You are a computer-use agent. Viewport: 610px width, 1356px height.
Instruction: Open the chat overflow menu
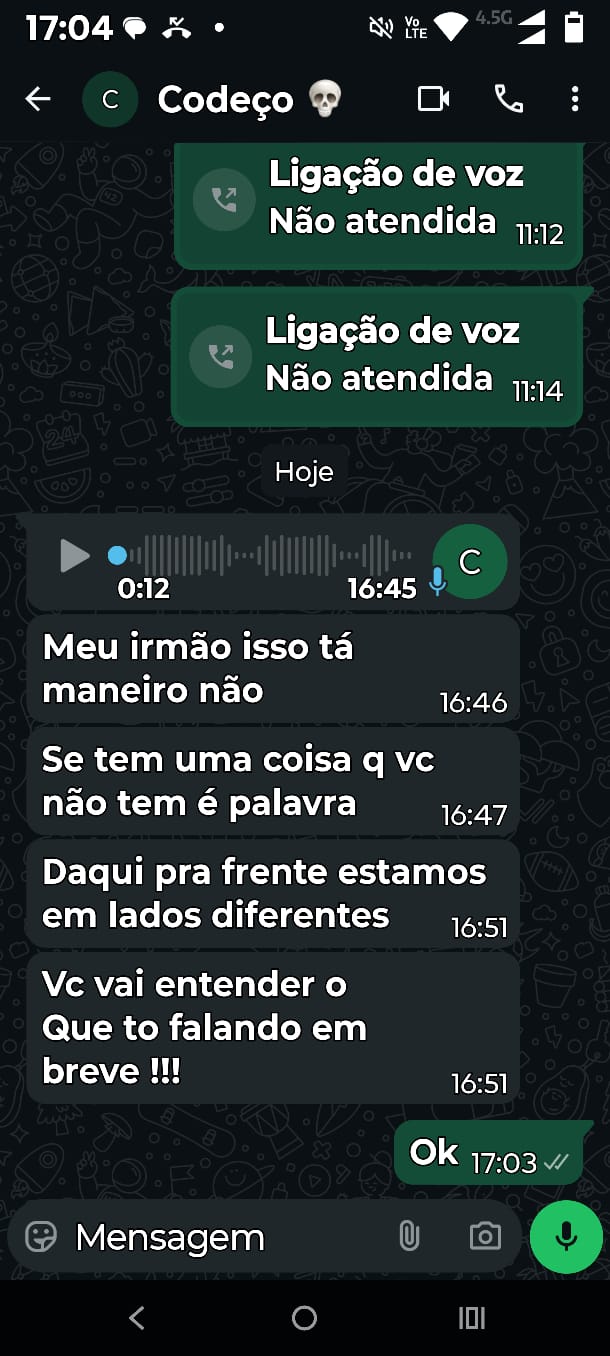[x=574, y=99]
